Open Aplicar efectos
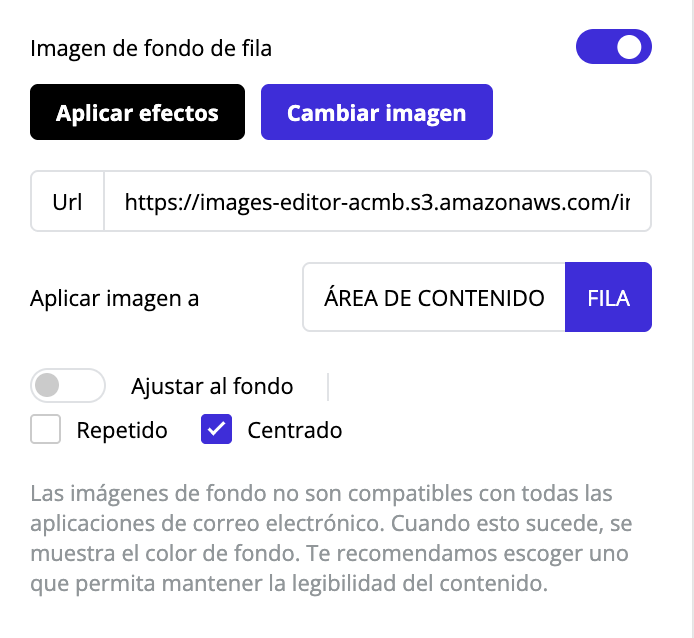Viewport: 694px width, 638px height. [137, 112]
